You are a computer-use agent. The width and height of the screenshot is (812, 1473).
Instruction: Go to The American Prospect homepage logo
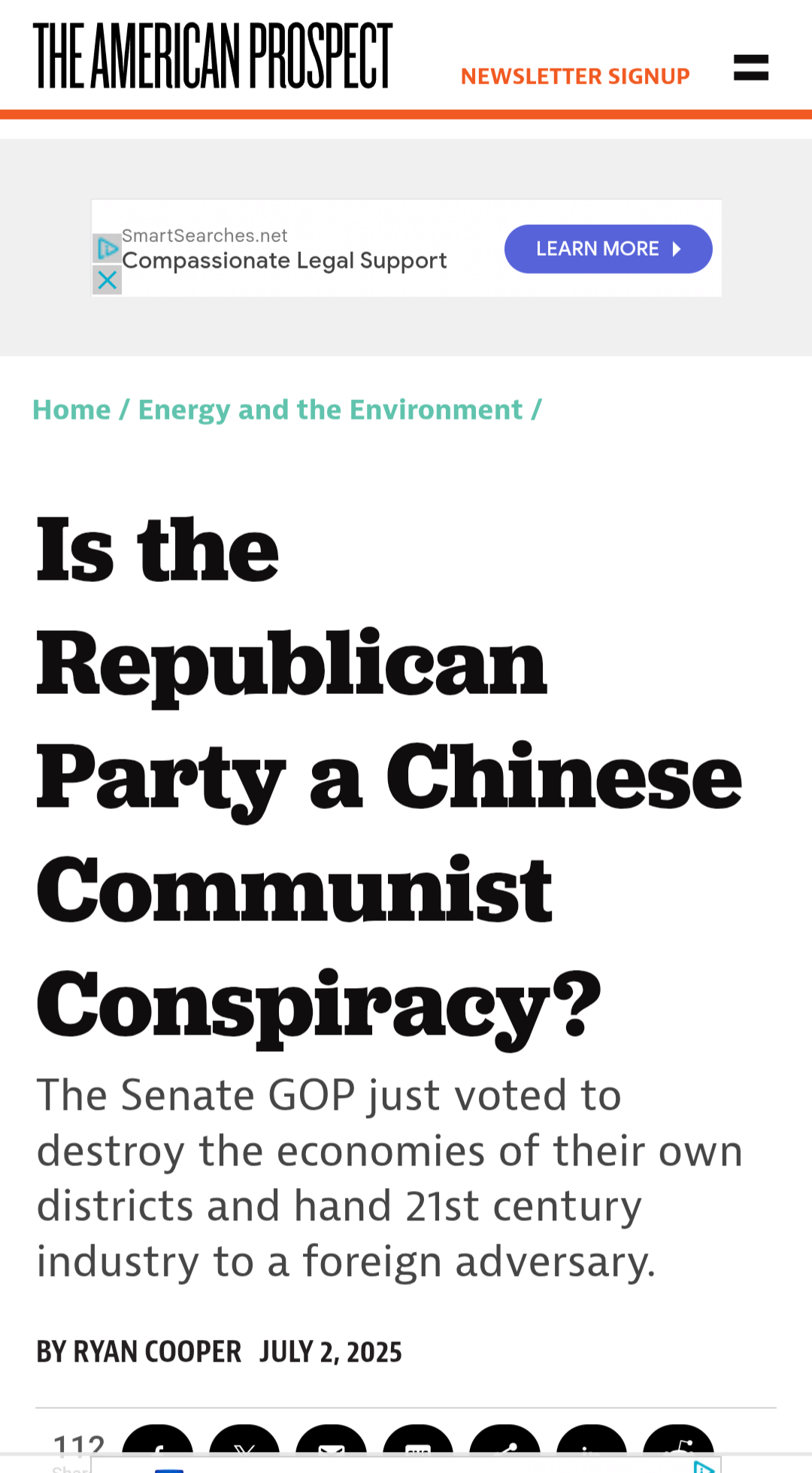click(x=213, y=56)
